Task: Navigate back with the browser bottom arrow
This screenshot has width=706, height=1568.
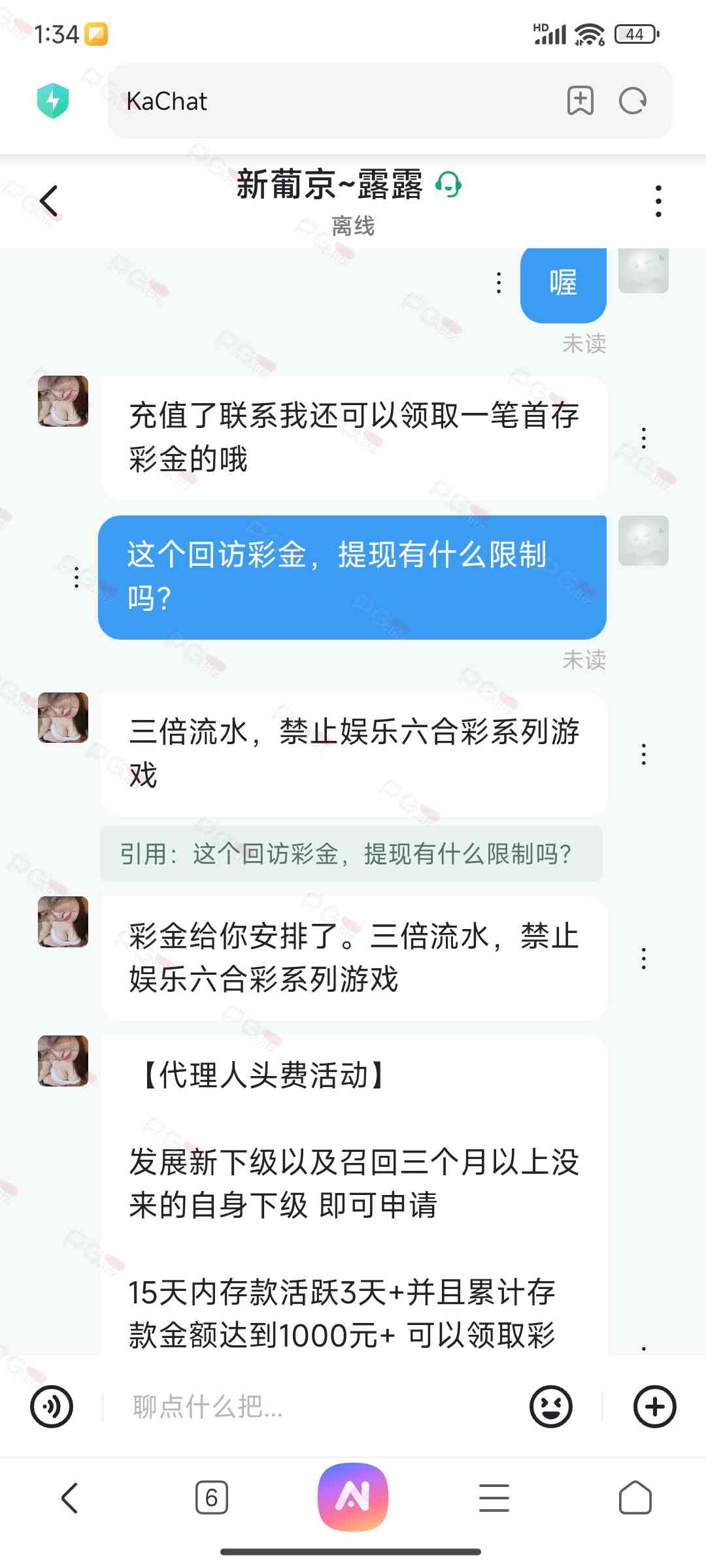Action: (x=70, y=1497)
